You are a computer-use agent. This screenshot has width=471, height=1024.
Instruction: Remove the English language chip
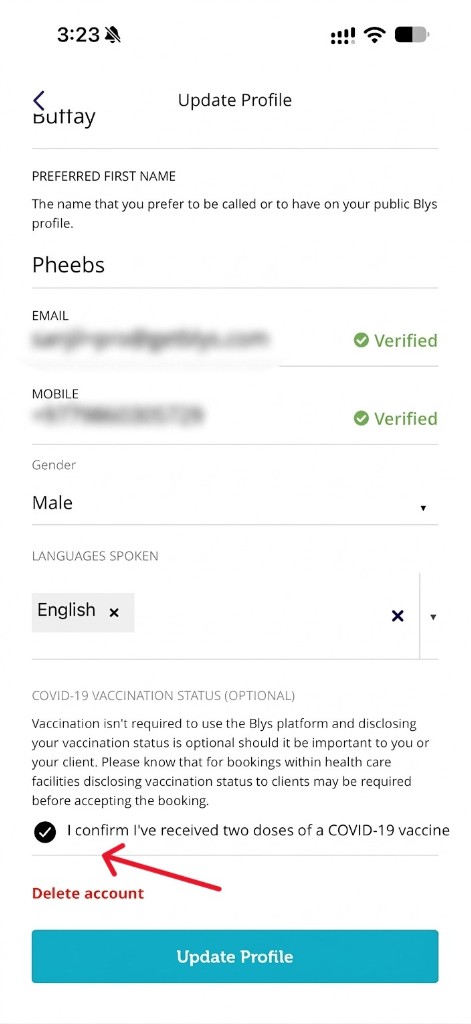click(x=114, y=613)
